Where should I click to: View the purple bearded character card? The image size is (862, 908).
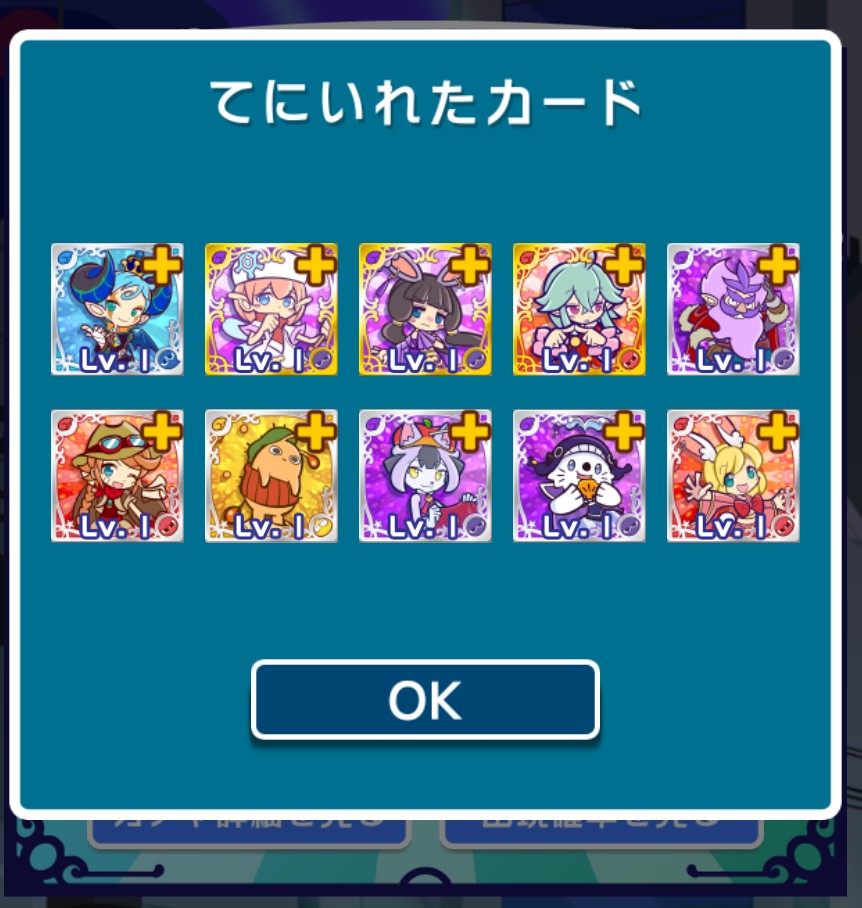point(733,309)
